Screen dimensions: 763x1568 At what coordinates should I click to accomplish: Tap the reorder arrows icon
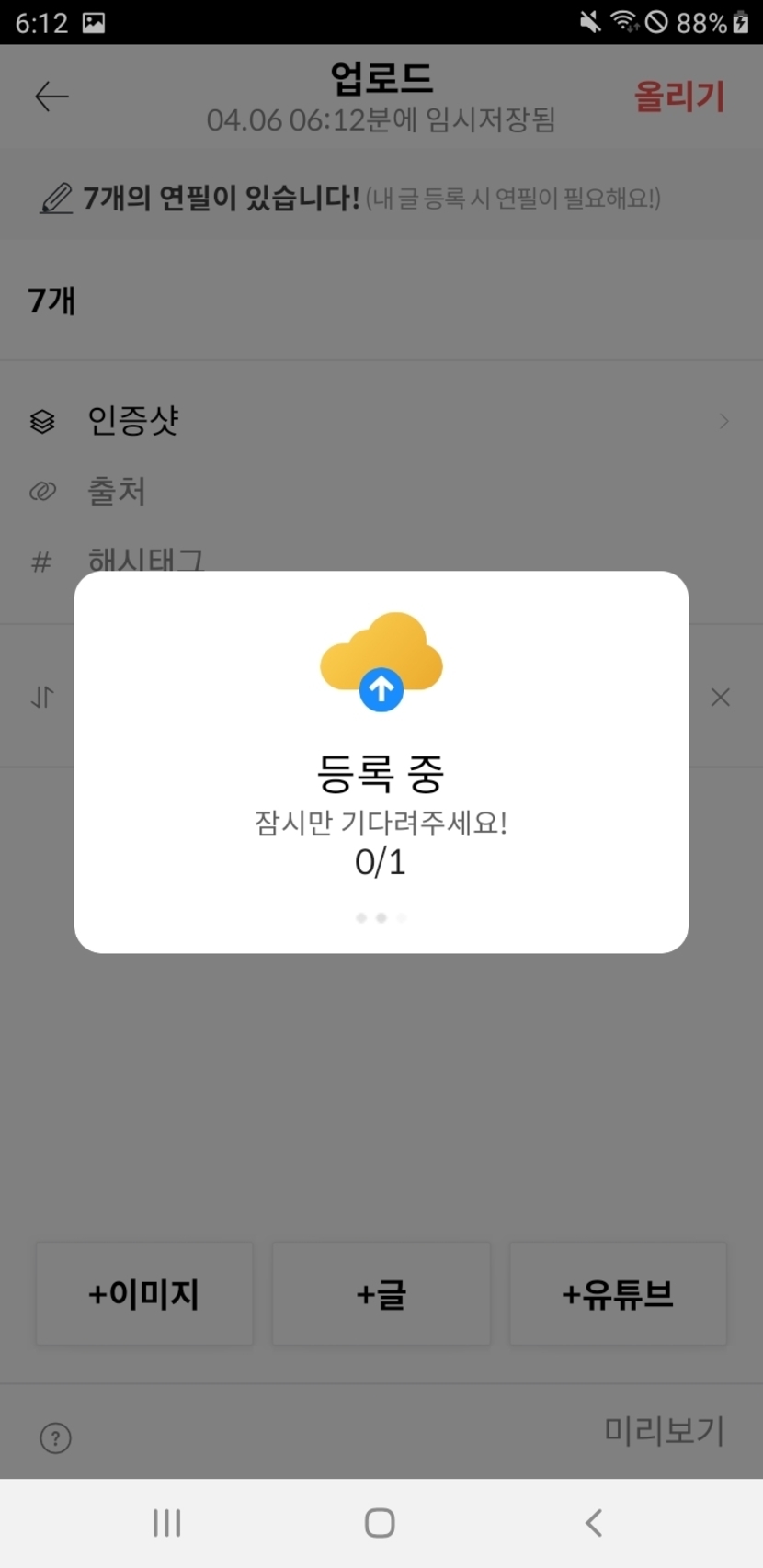pyautogui.click(x=42, y=698)
